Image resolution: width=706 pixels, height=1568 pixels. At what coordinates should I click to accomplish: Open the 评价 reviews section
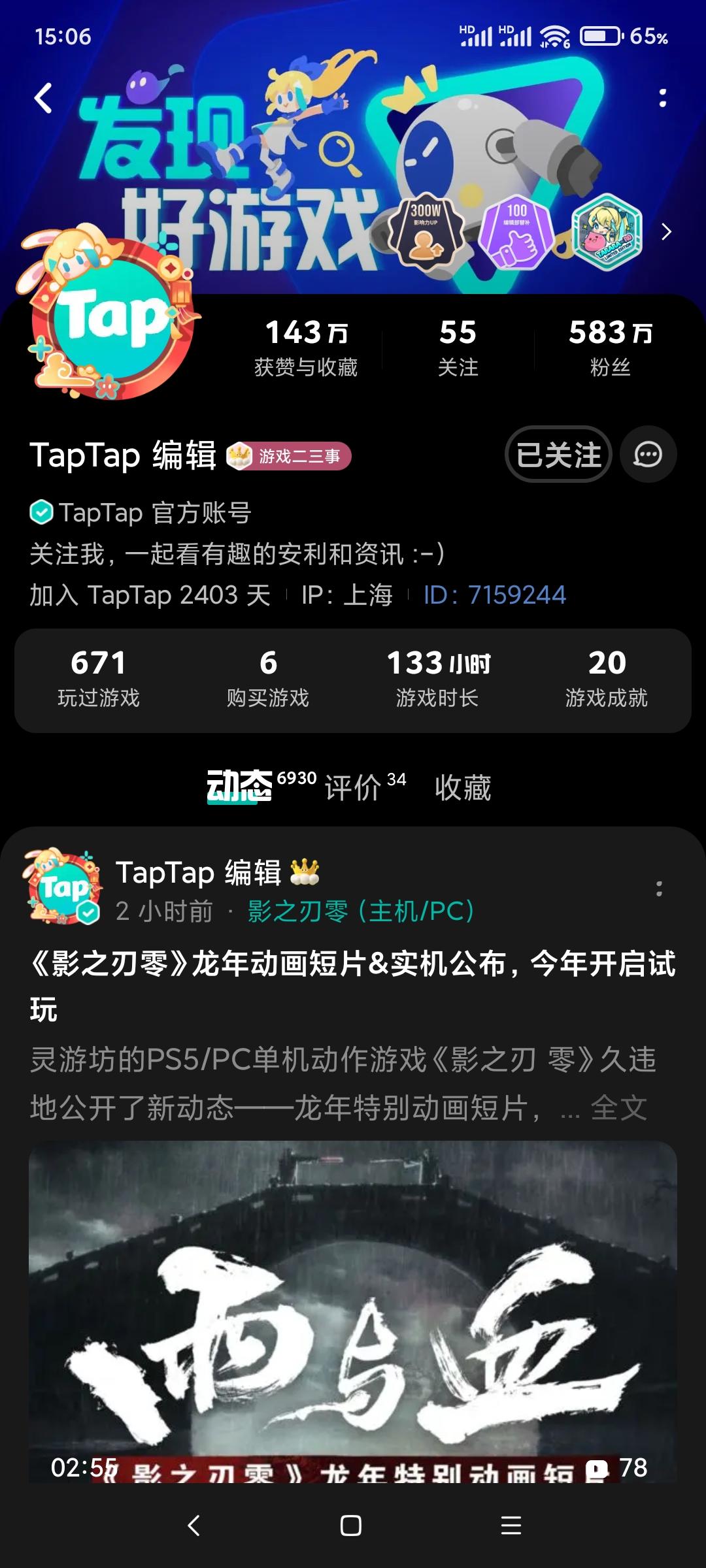click(x=352, y=789)
